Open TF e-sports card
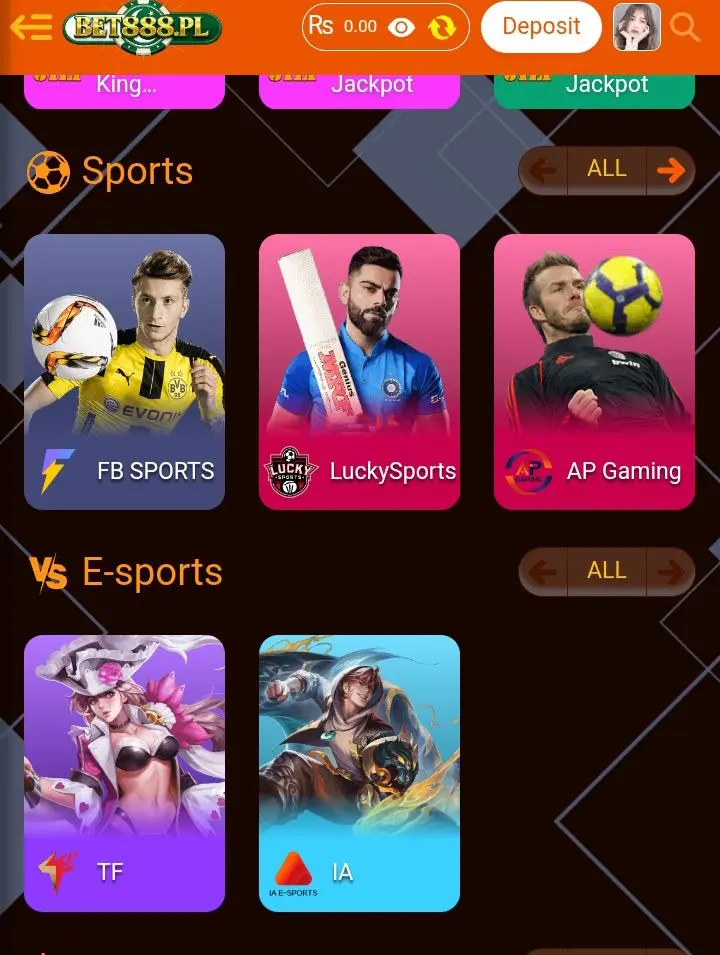The image size is (720, 955). pyautogui.click(x=124, y=773)
